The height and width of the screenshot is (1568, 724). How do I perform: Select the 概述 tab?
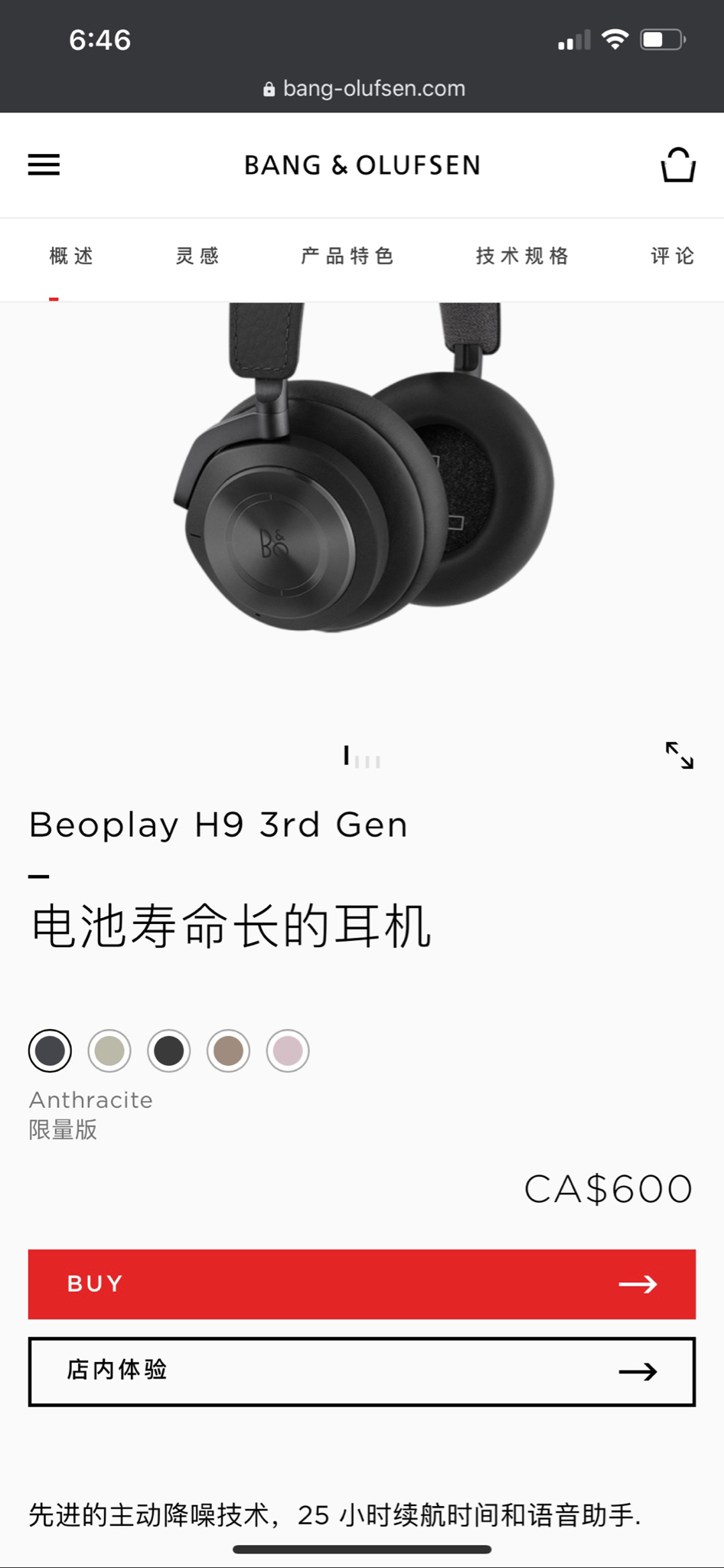click(71, 256)
